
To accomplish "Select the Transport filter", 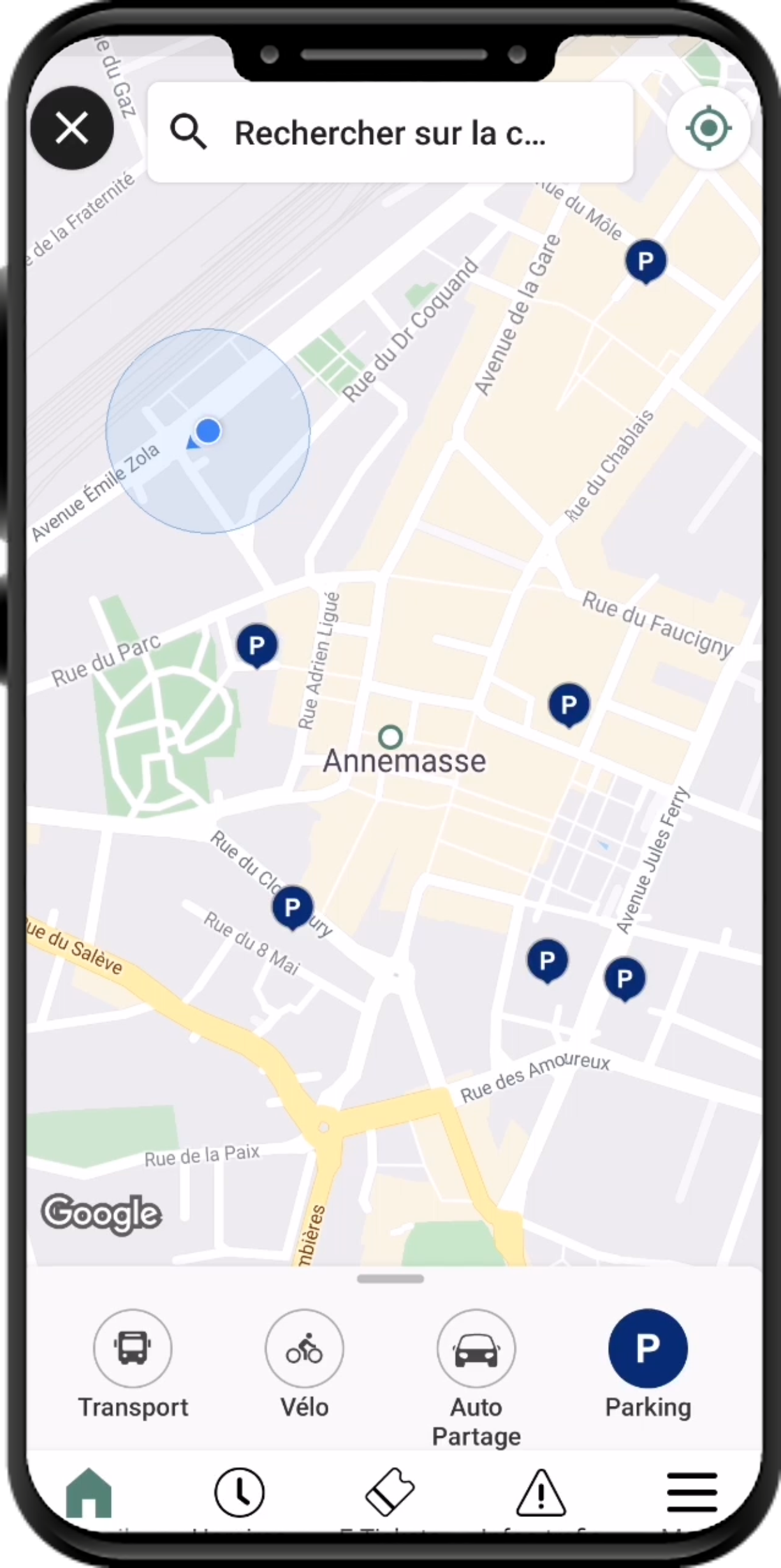I will pos(133,1349).
